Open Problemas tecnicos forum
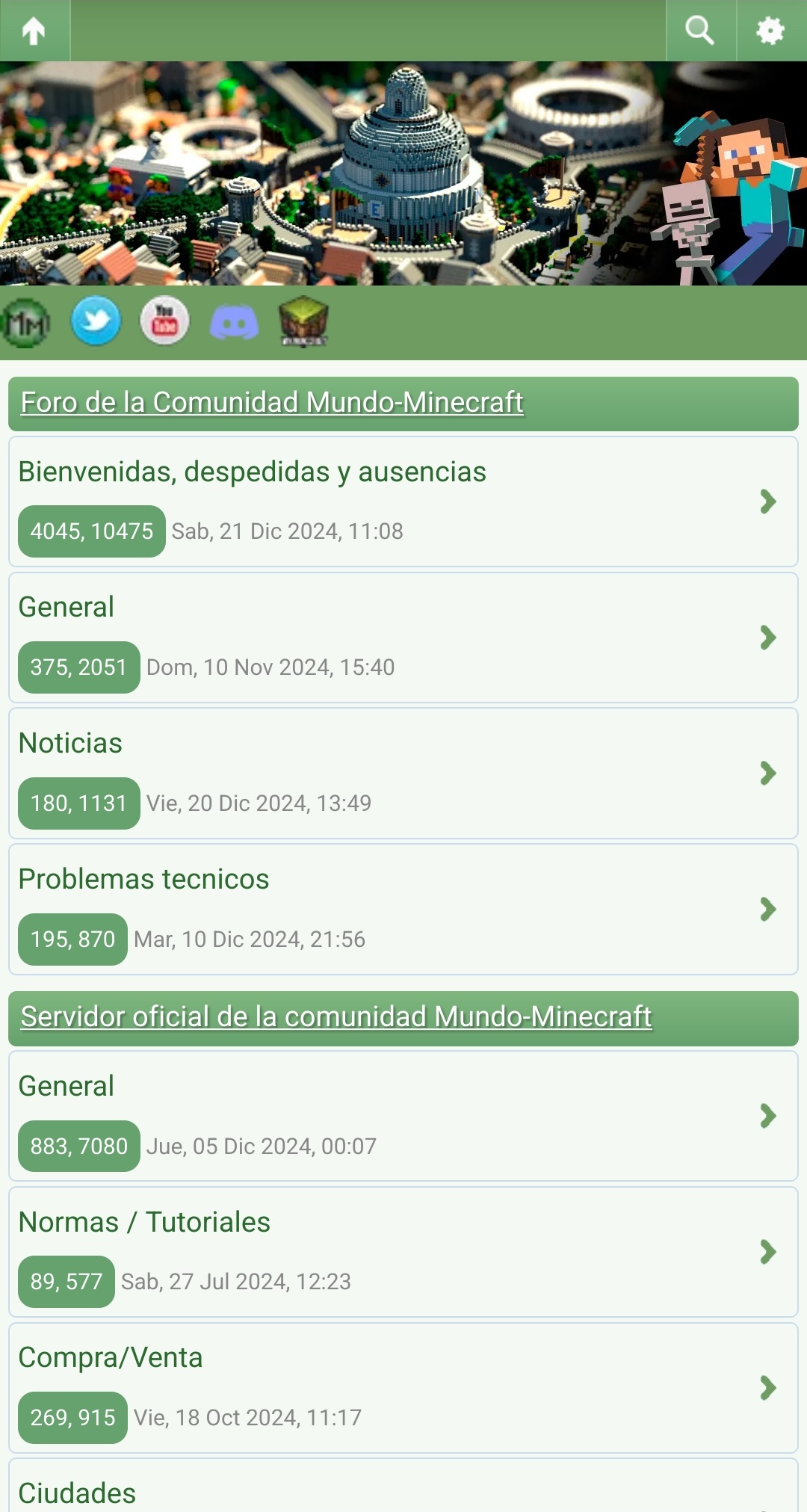Image resolution: width=807 pixels, height=1512 pixels. click(x=143, y=880)
